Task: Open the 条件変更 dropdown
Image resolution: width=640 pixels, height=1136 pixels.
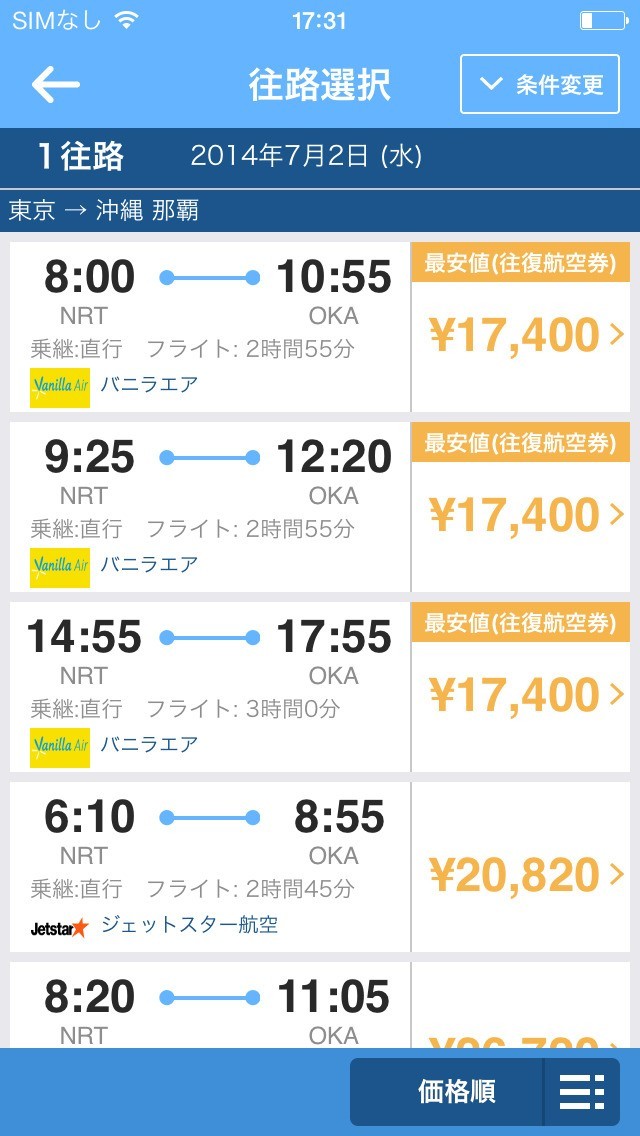Action: (540, 85)
